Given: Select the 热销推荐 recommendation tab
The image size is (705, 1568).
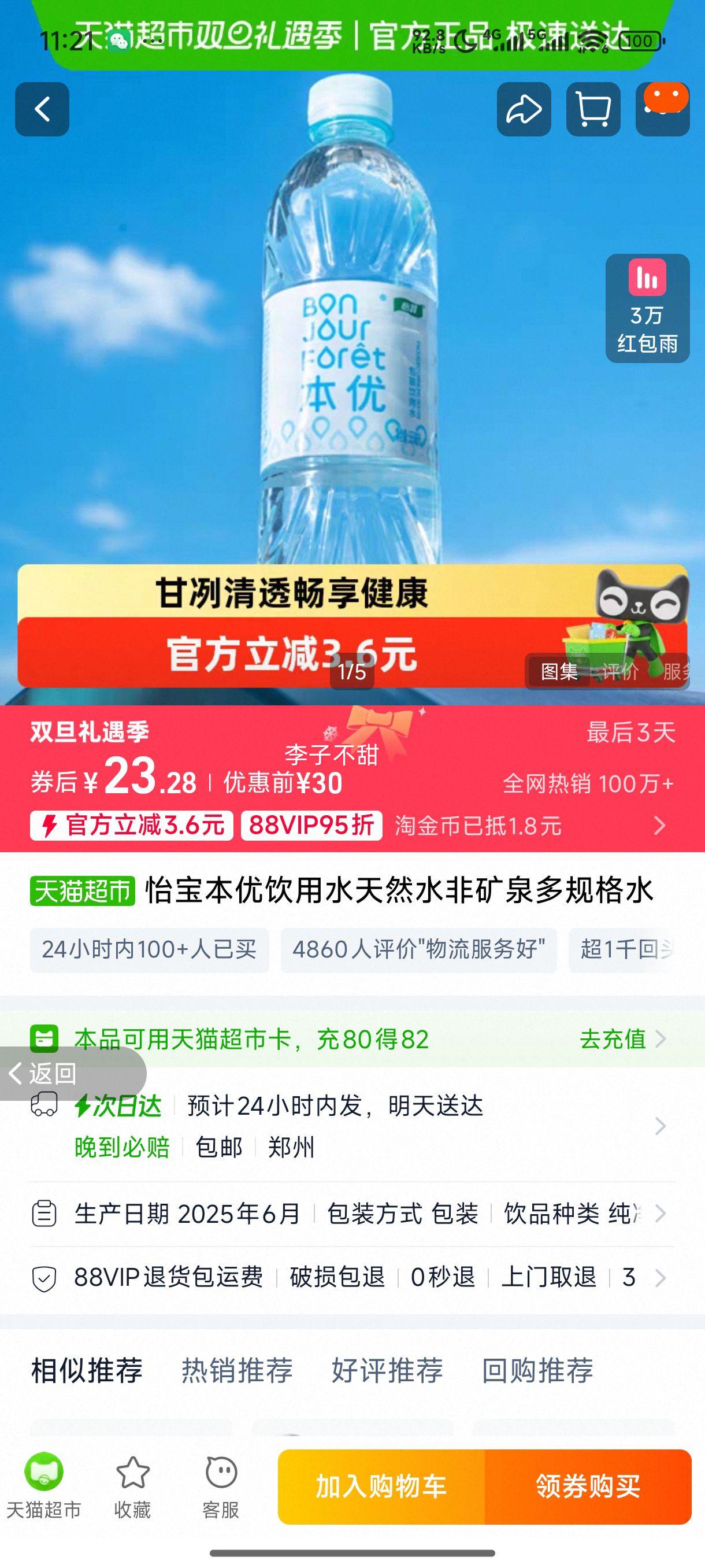Looking at the screenshot, I should [236, 1371].
